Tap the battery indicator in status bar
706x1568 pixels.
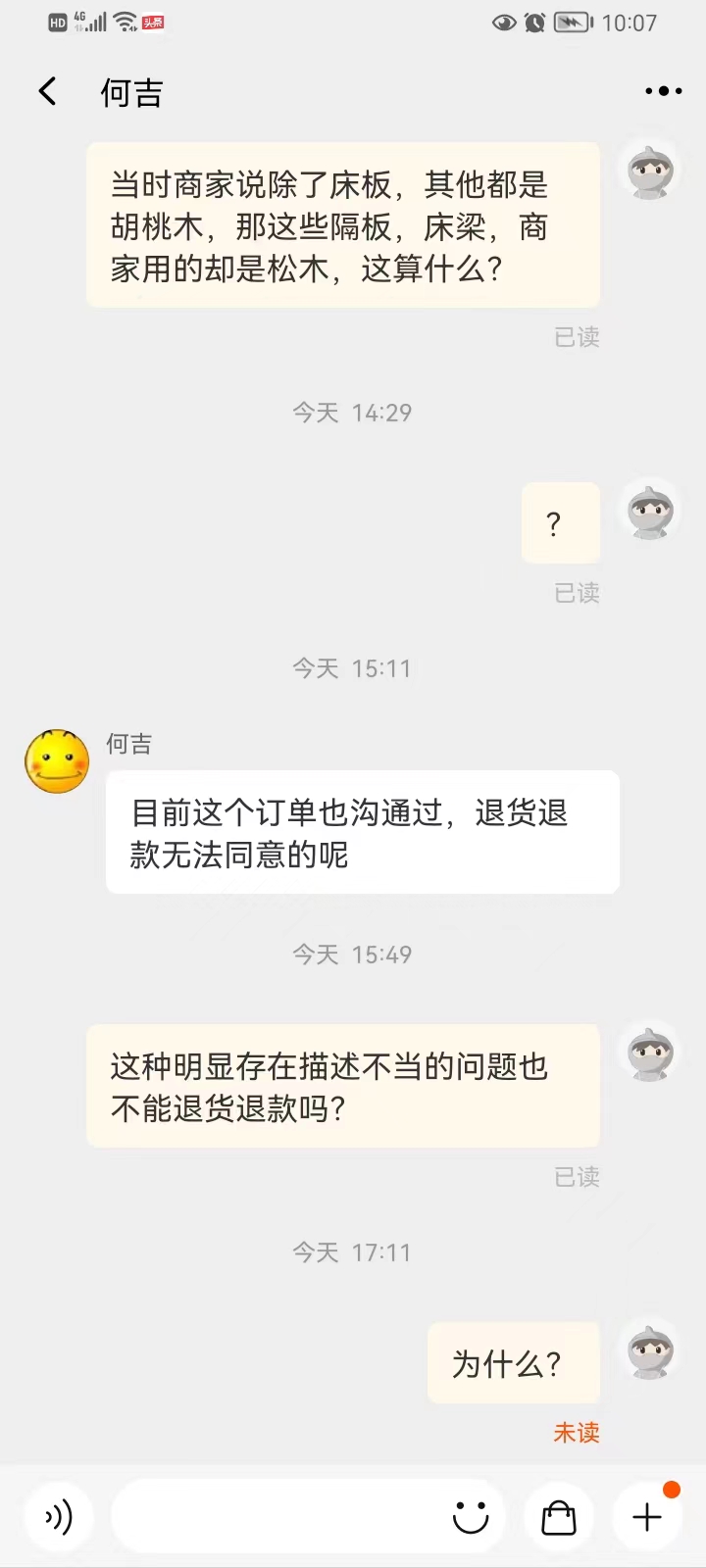pyautogui.click(x=572, y=23)
